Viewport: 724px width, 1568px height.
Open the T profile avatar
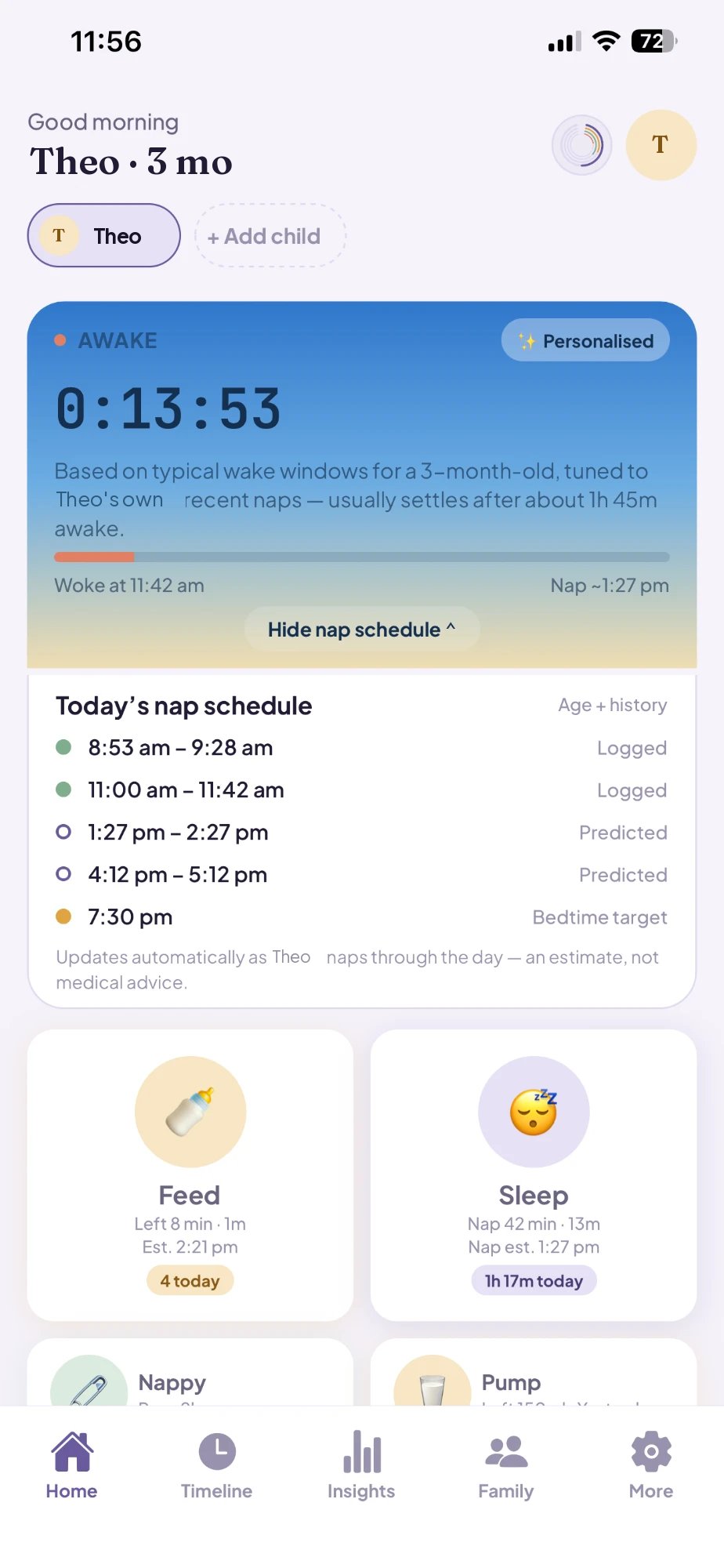(661, 145)
